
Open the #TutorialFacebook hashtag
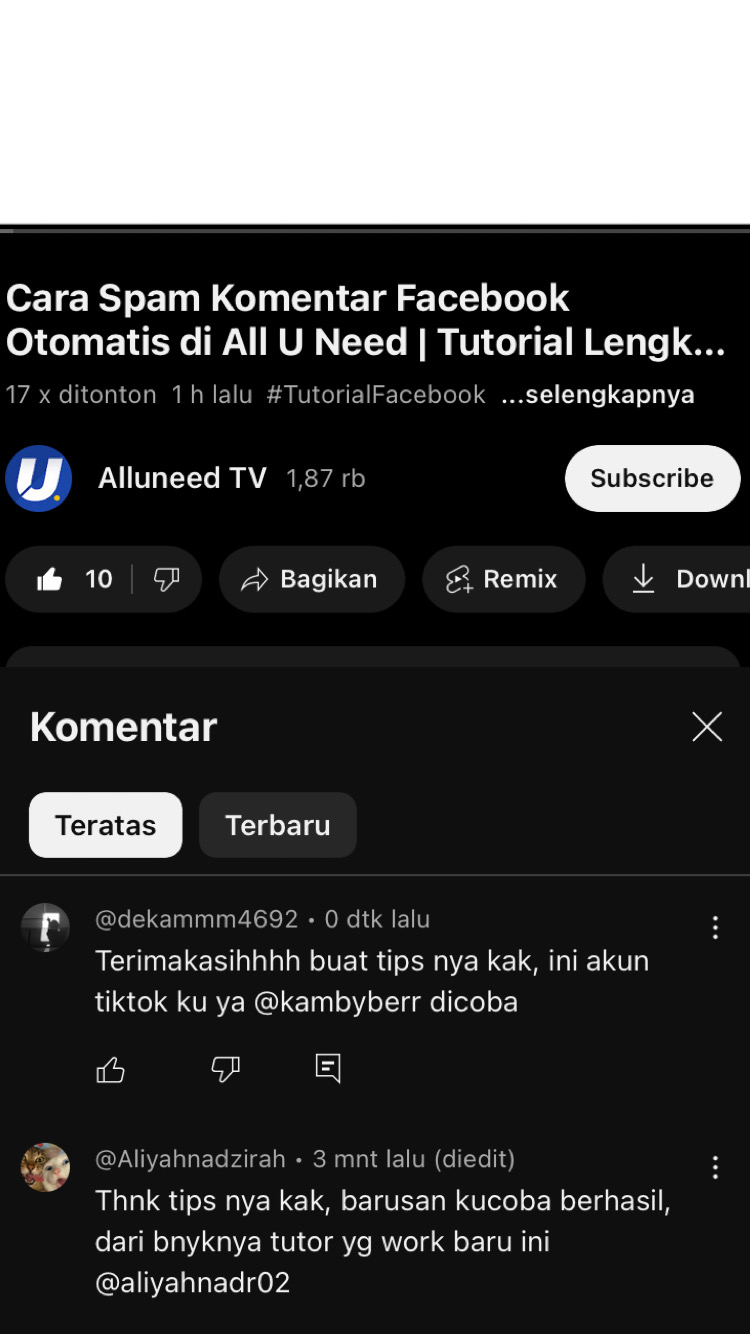376,394
